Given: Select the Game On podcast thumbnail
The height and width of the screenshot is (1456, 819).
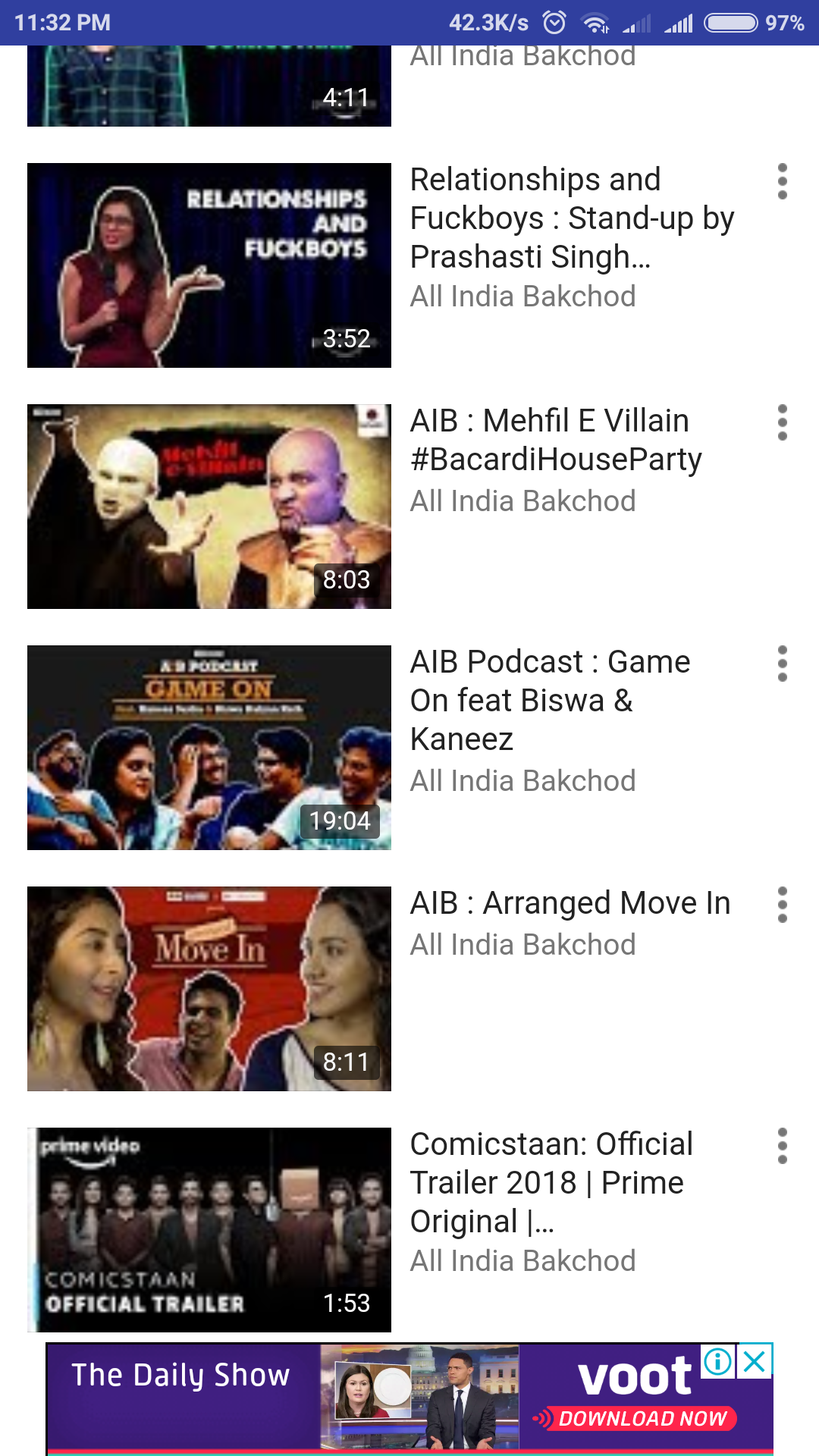Looking at the screenshot, I should click(209, 748).
